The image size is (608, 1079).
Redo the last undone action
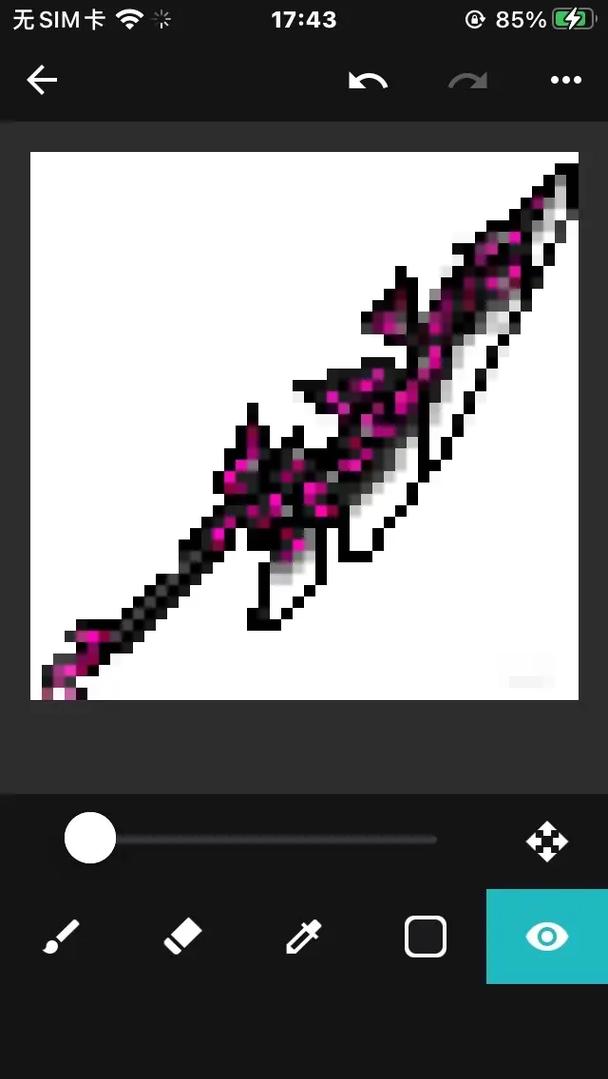[x=467, y=80]
